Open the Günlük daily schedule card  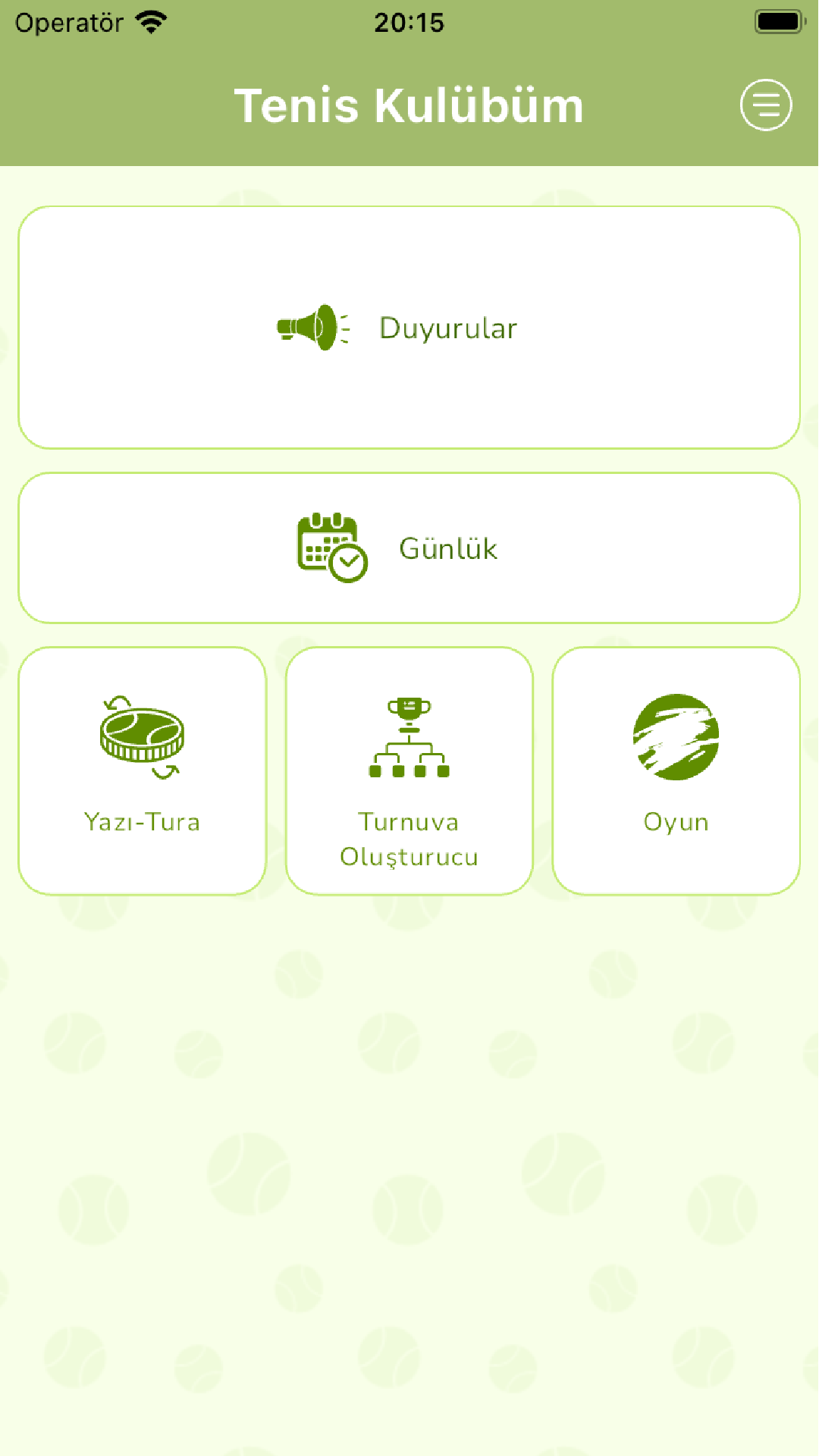(x=409, y=548)
